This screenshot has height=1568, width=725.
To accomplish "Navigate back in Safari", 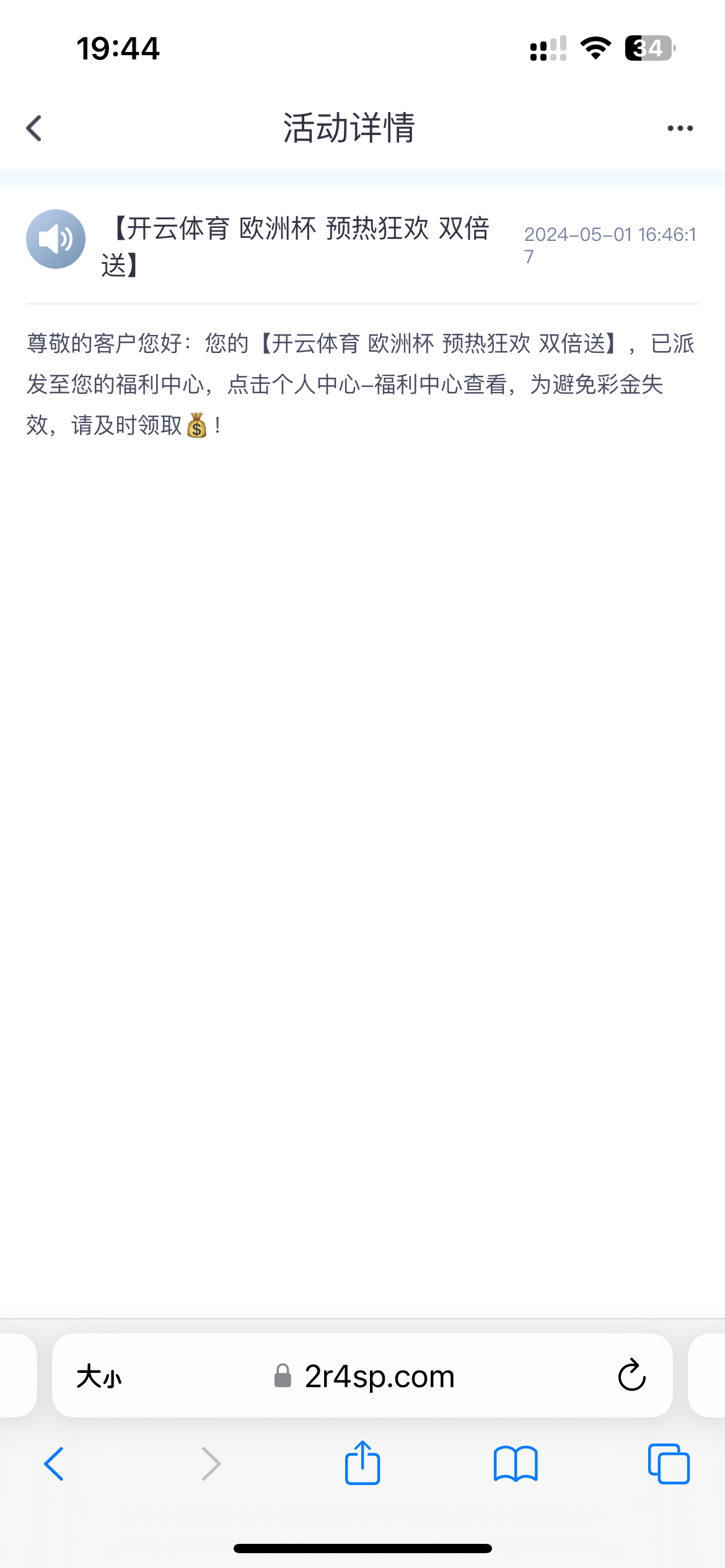I will [55, 1464].
